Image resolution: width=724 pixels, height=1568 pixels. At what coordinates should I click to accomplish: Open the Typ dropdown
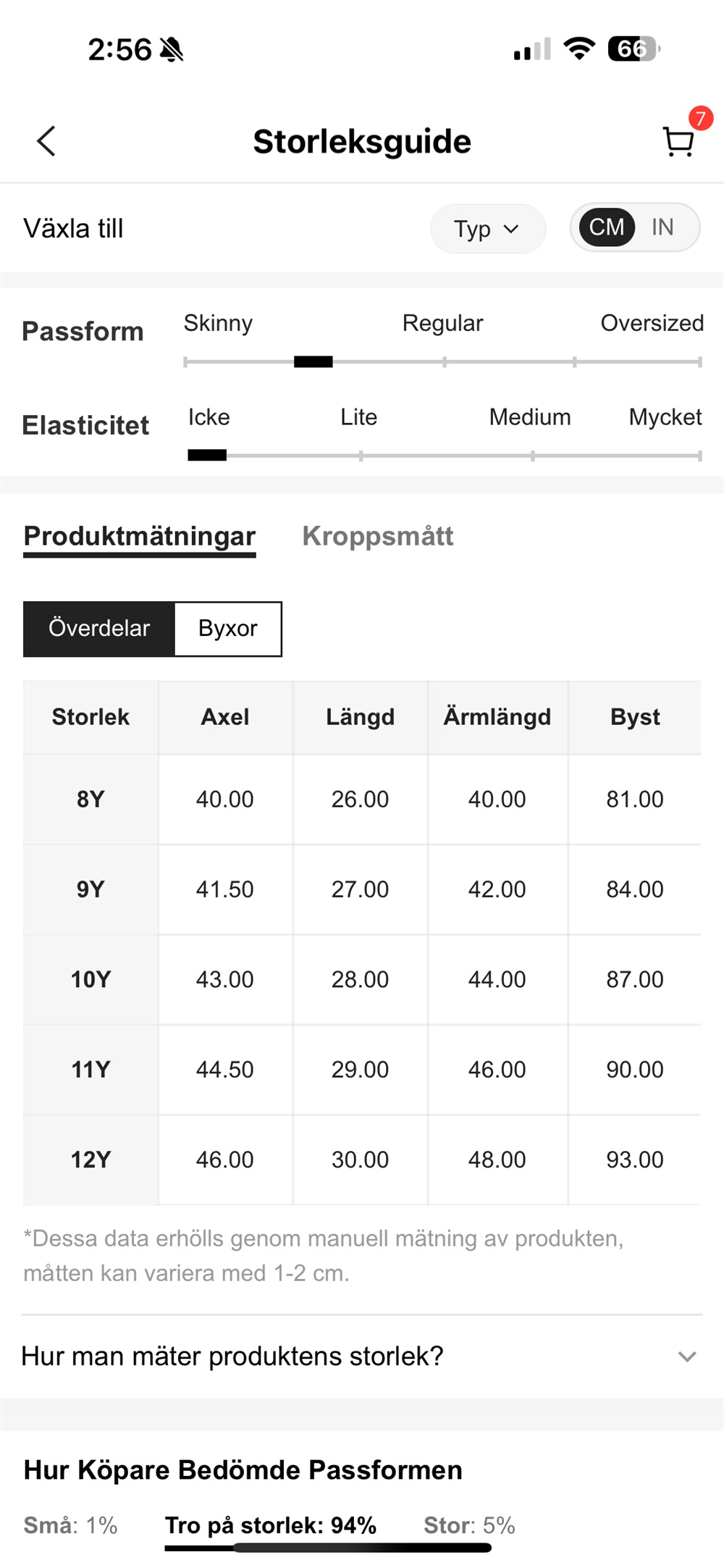point(487,229)
